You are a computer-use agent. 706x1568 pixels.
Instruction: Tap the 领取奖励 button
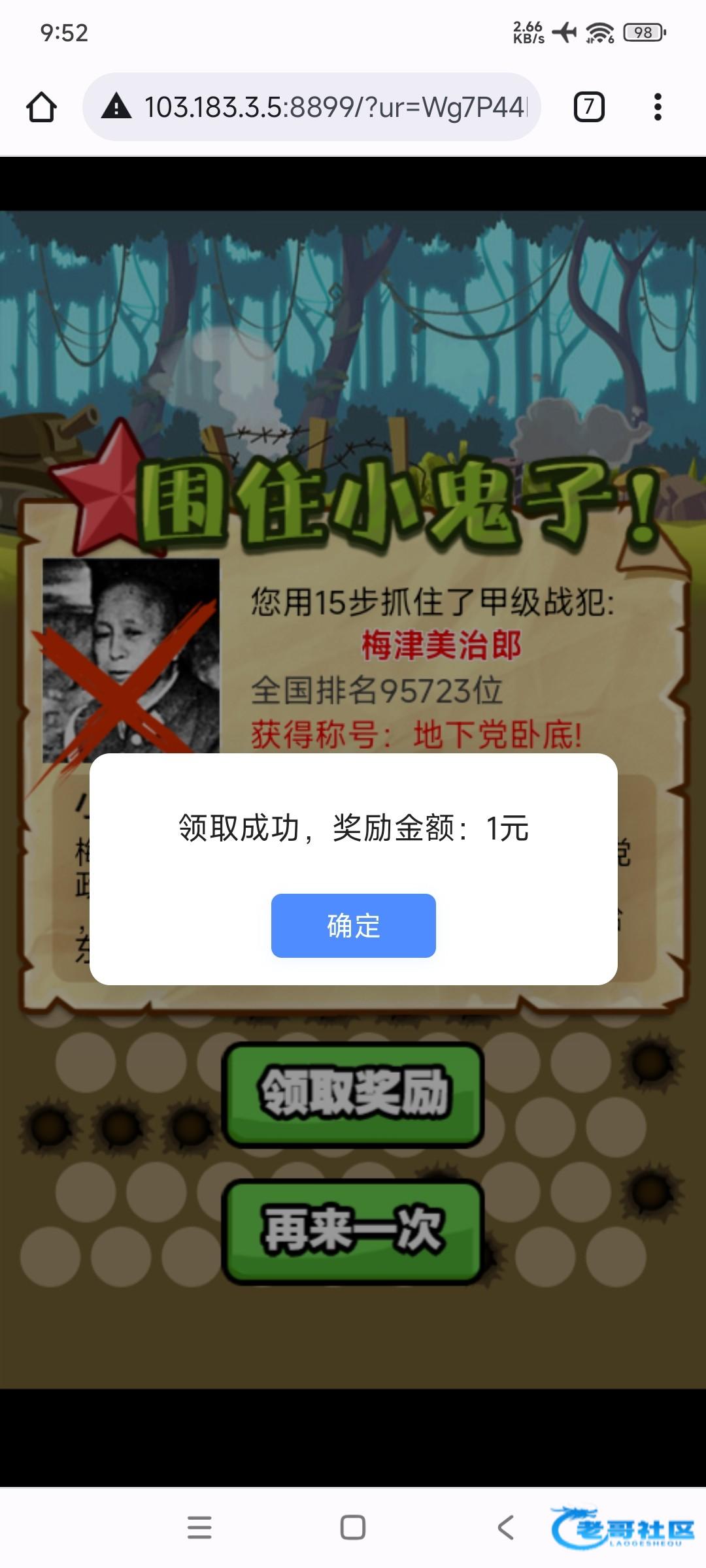[353, 1094]
